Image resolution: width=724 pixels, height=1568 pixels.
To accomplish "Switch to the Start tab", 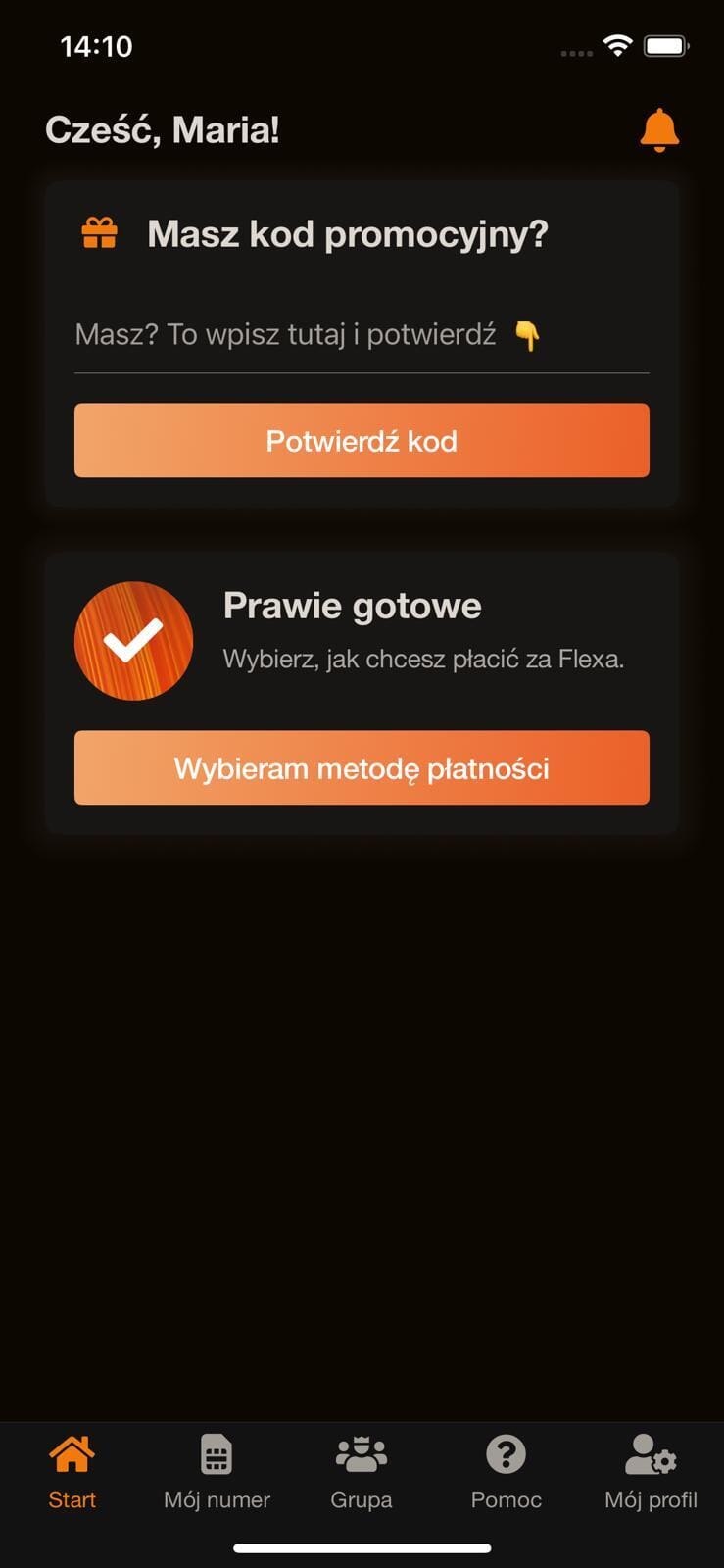I will (72, 1471).
